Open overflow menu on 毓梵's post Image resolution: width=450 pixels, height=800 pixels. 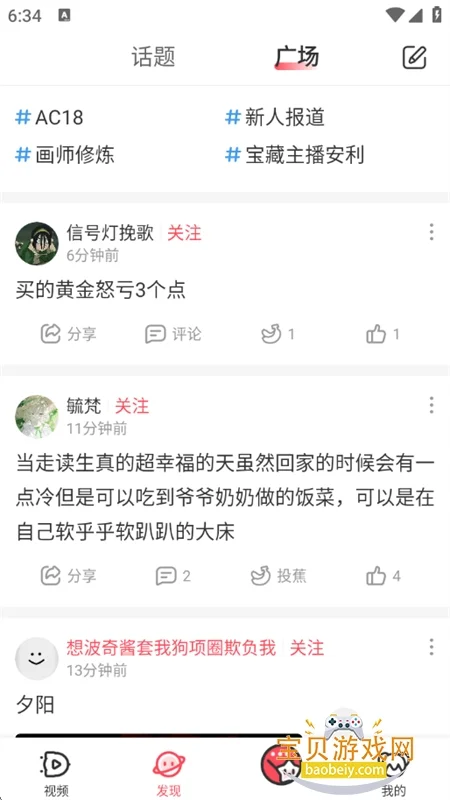pyautogui.click(x=431, y=405)
